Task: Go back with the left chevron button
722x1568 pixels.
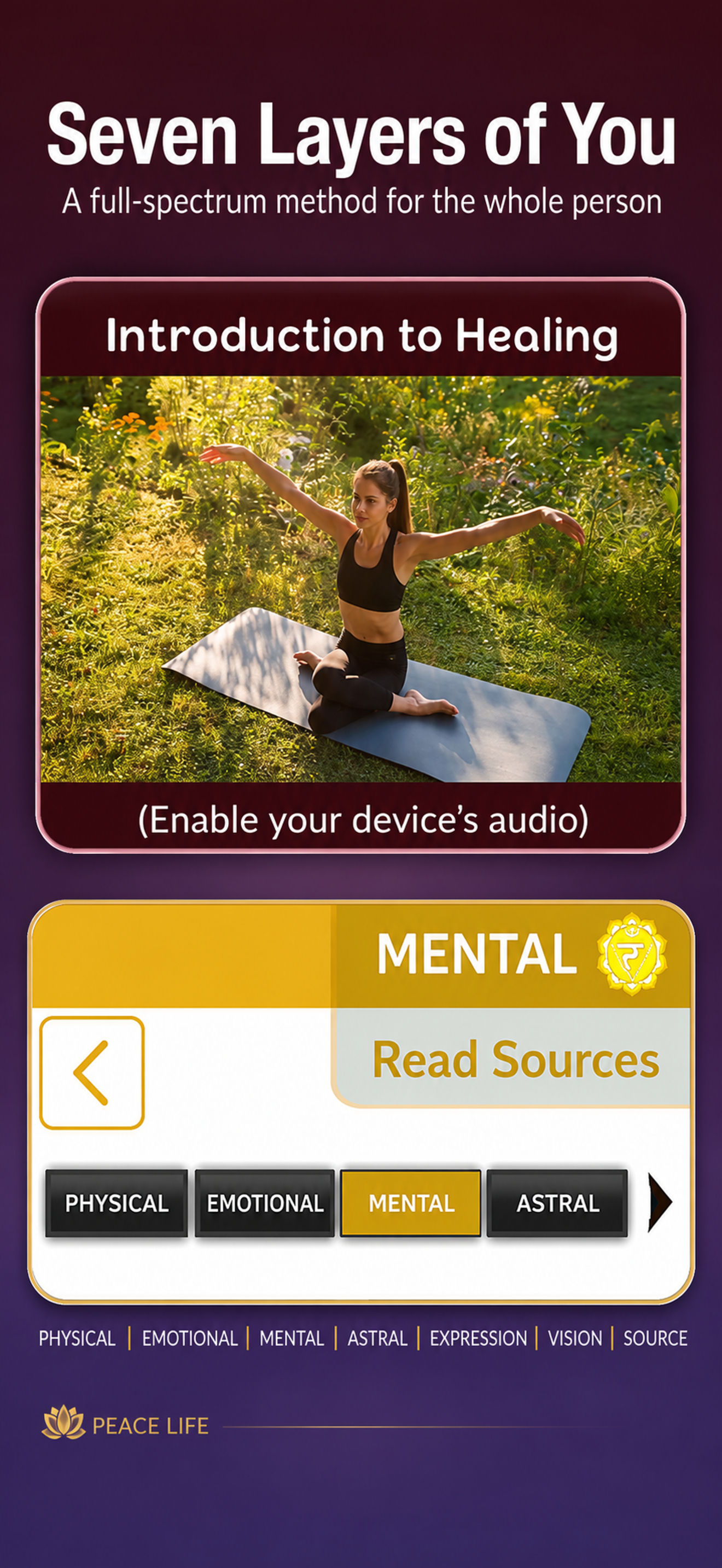Action: pos(92,1073)
